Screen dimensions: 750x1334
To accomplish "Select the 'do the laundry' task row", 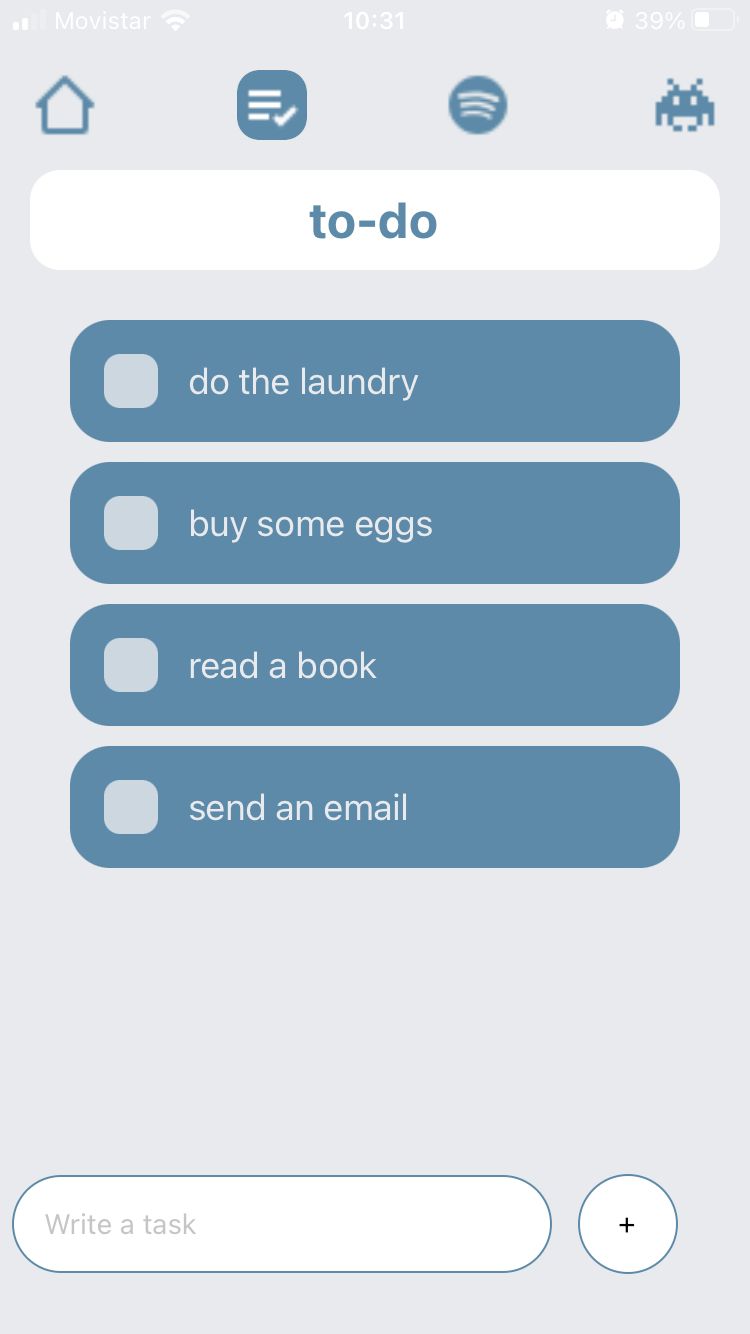I will [375, 381].
